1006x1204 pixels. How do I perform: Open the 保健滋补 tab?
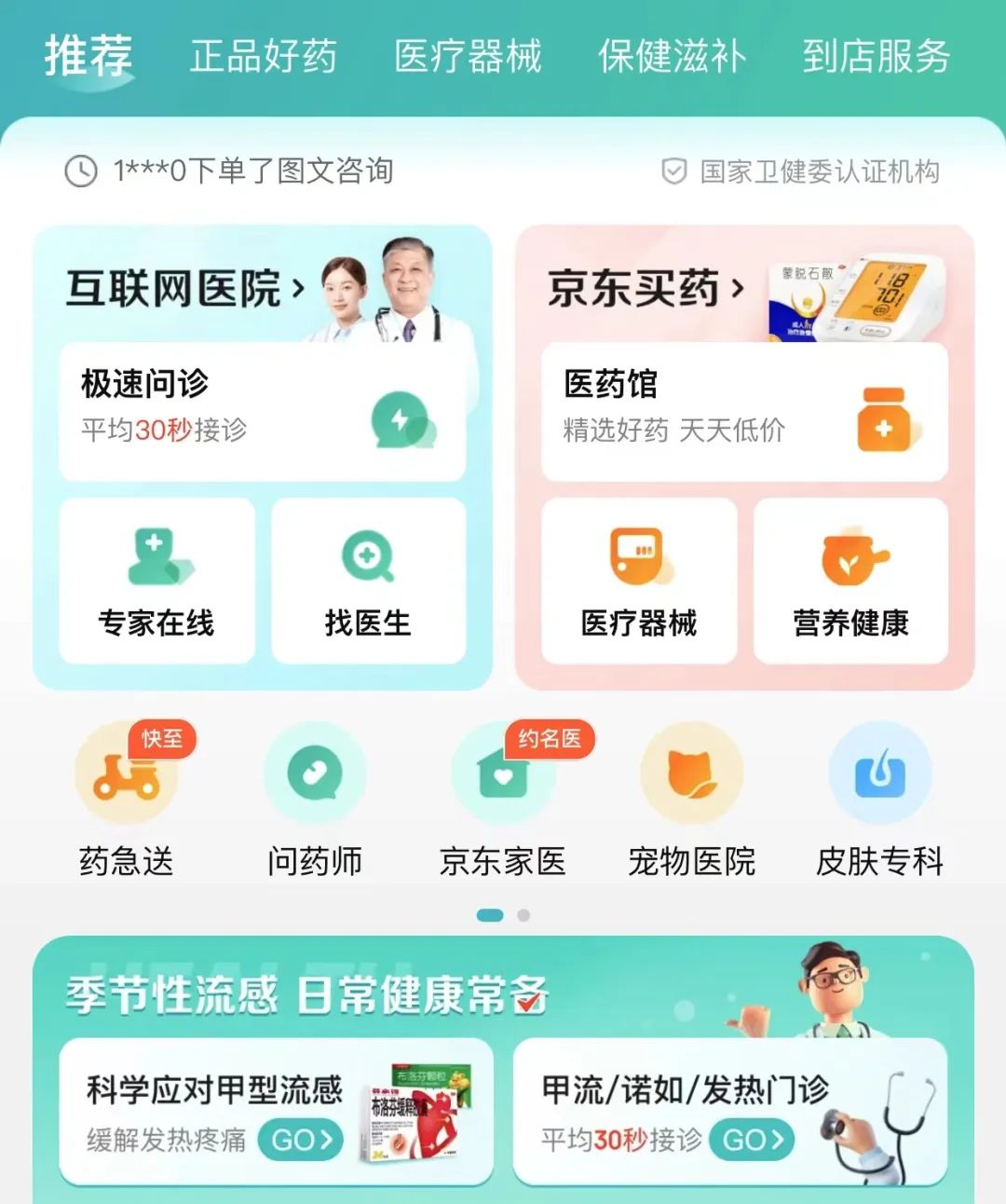coord(672,57)
